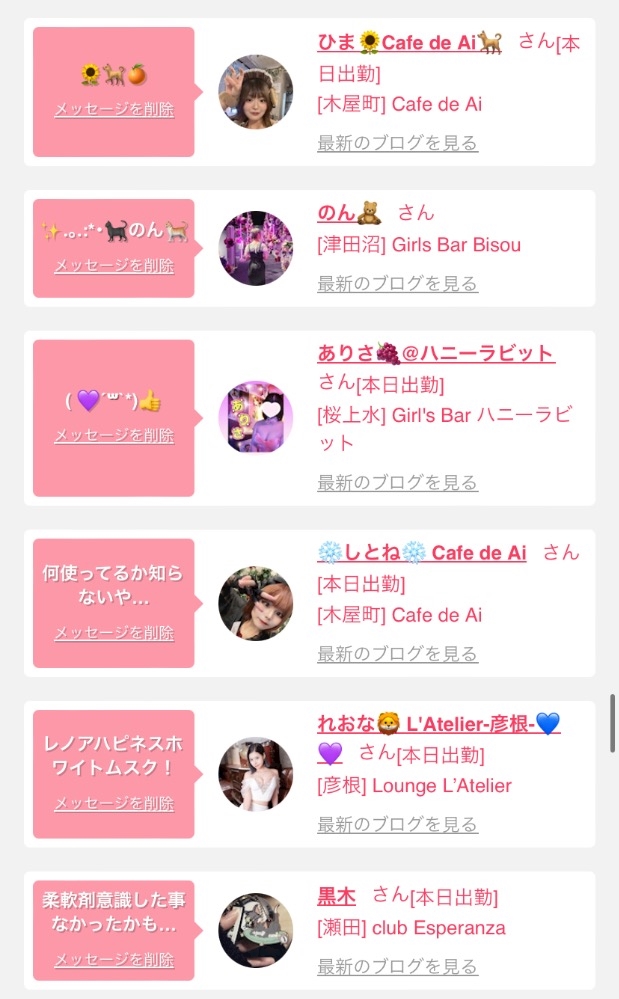View latest blog of れおな
The image size is (619, 999).
coord(397,824)
